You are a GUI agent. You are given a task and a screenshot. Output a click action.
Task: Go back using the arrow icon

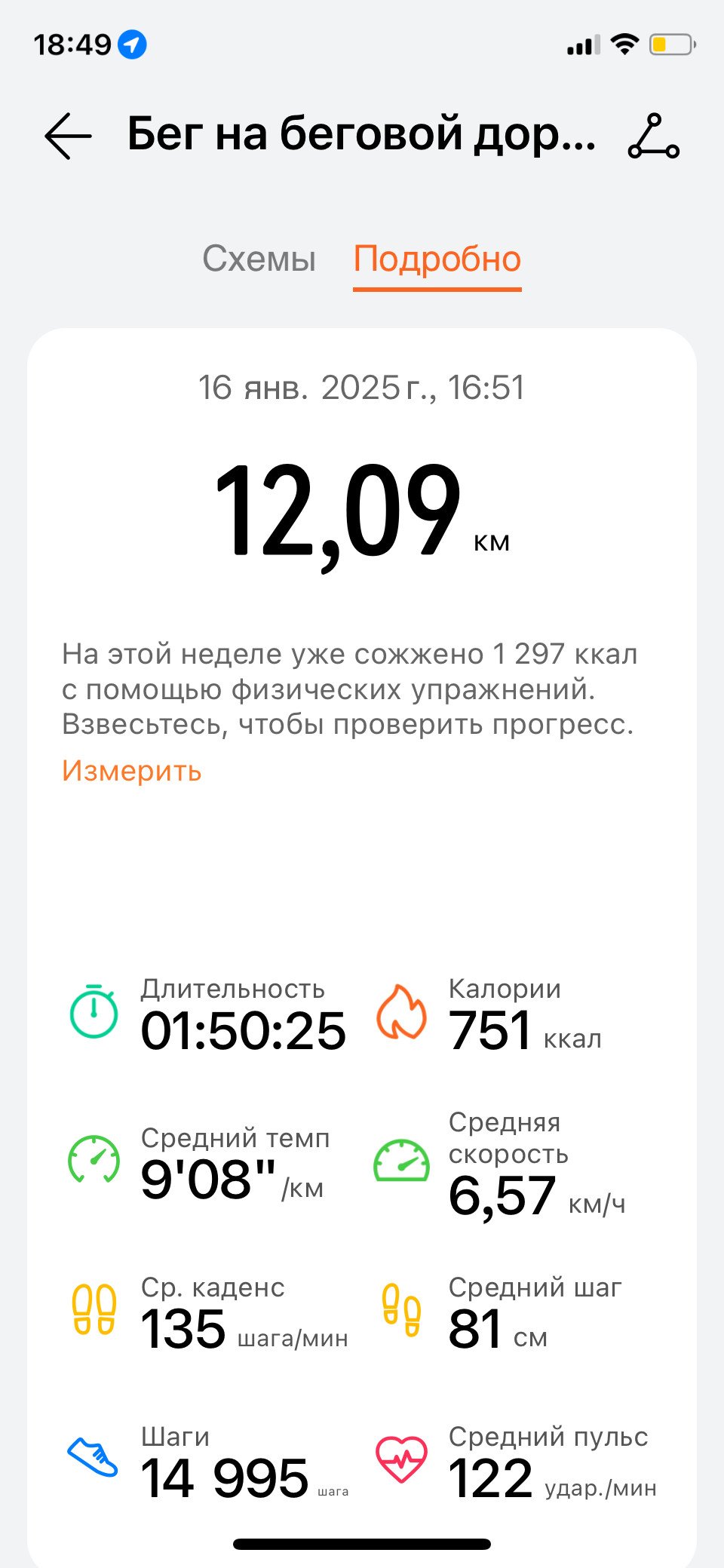(x=68, y=136)
